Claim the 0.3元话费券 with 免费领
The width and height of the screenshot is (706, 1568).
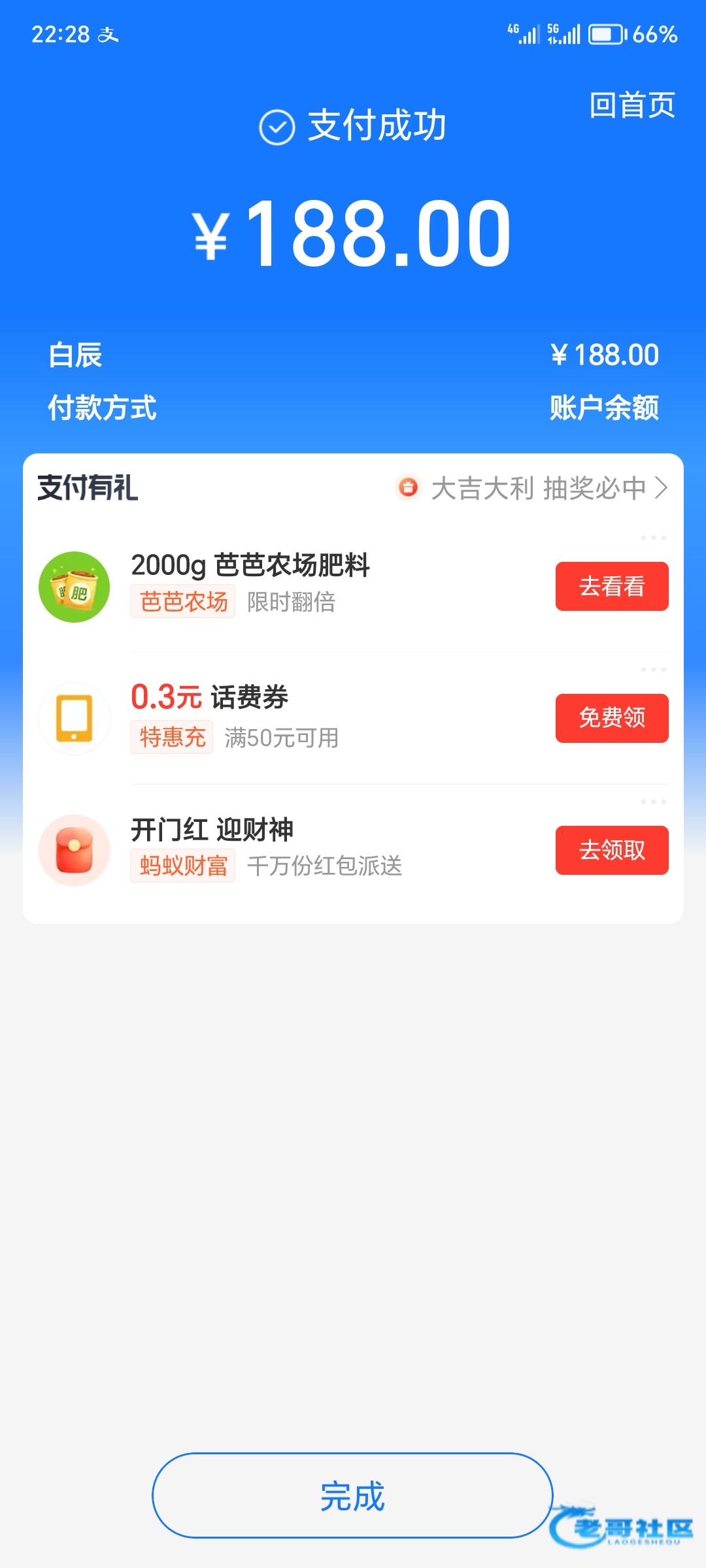click(x=611, y=718)
